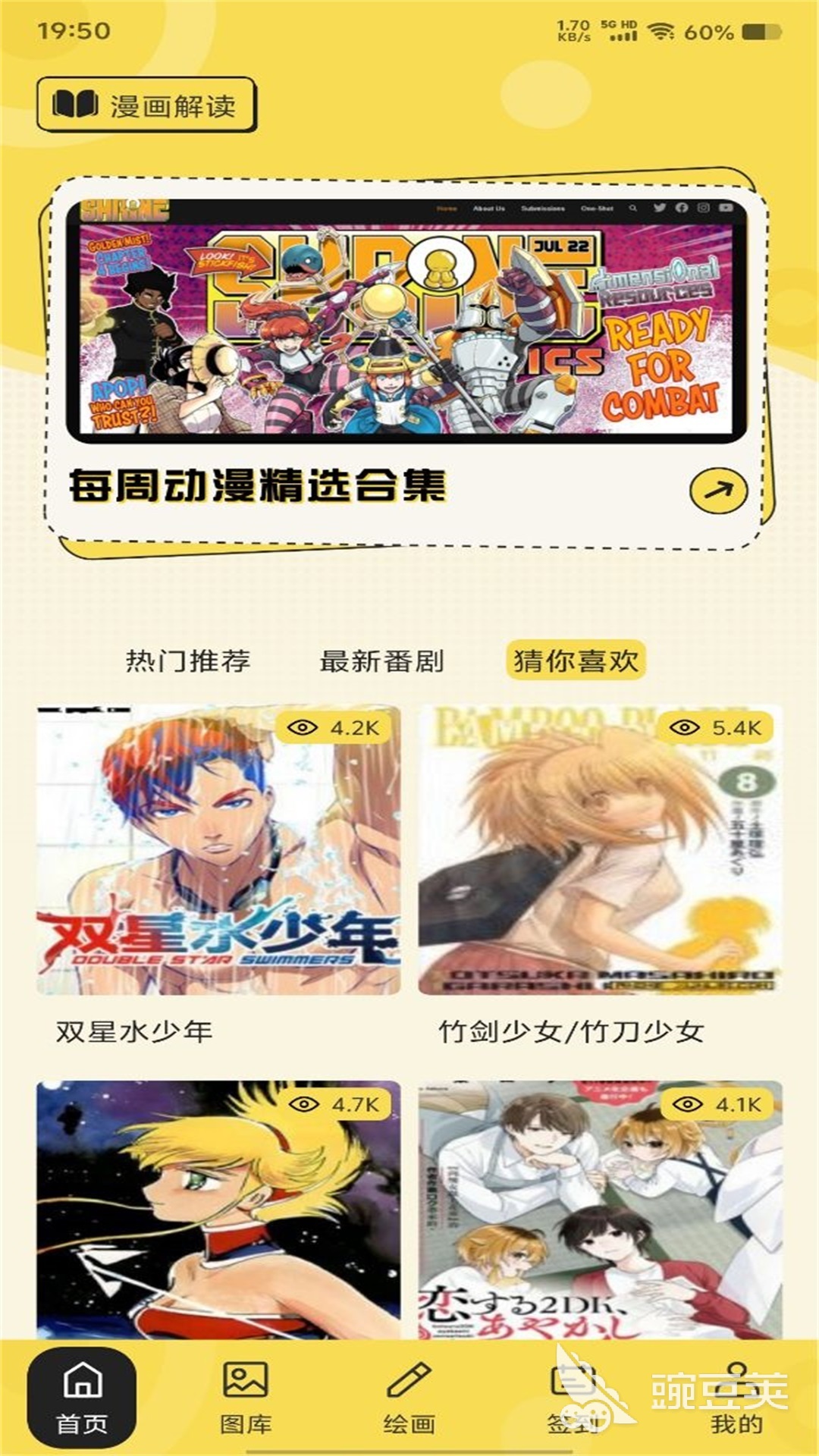Open the 竹剑少女/竹刀少女 comic card
Viewport: 819px width, 1456px height.
tap(600, 849)
